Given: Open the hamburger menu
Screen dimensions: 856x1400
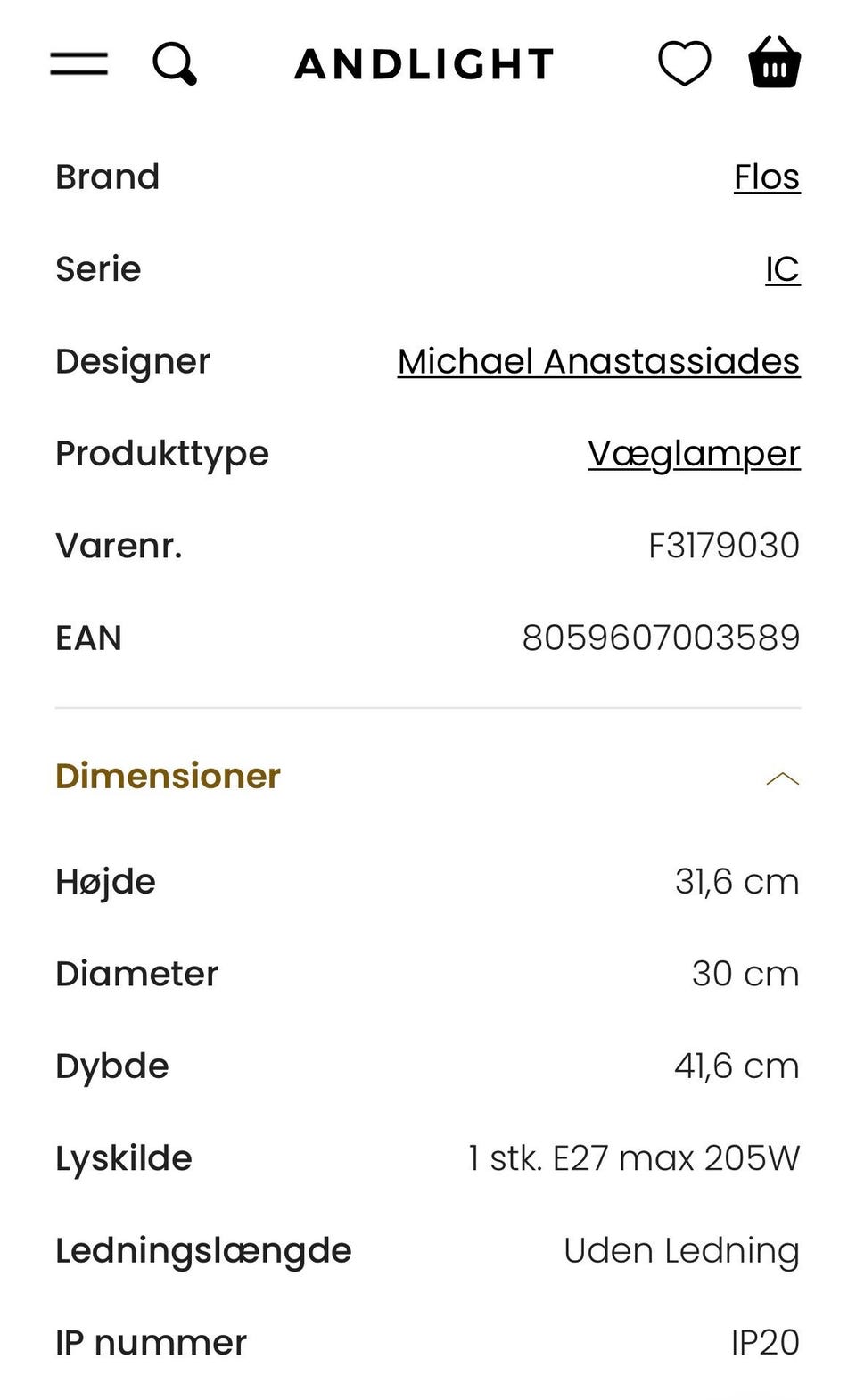Looking at the screenshot, I should click(x=78, y=63).
